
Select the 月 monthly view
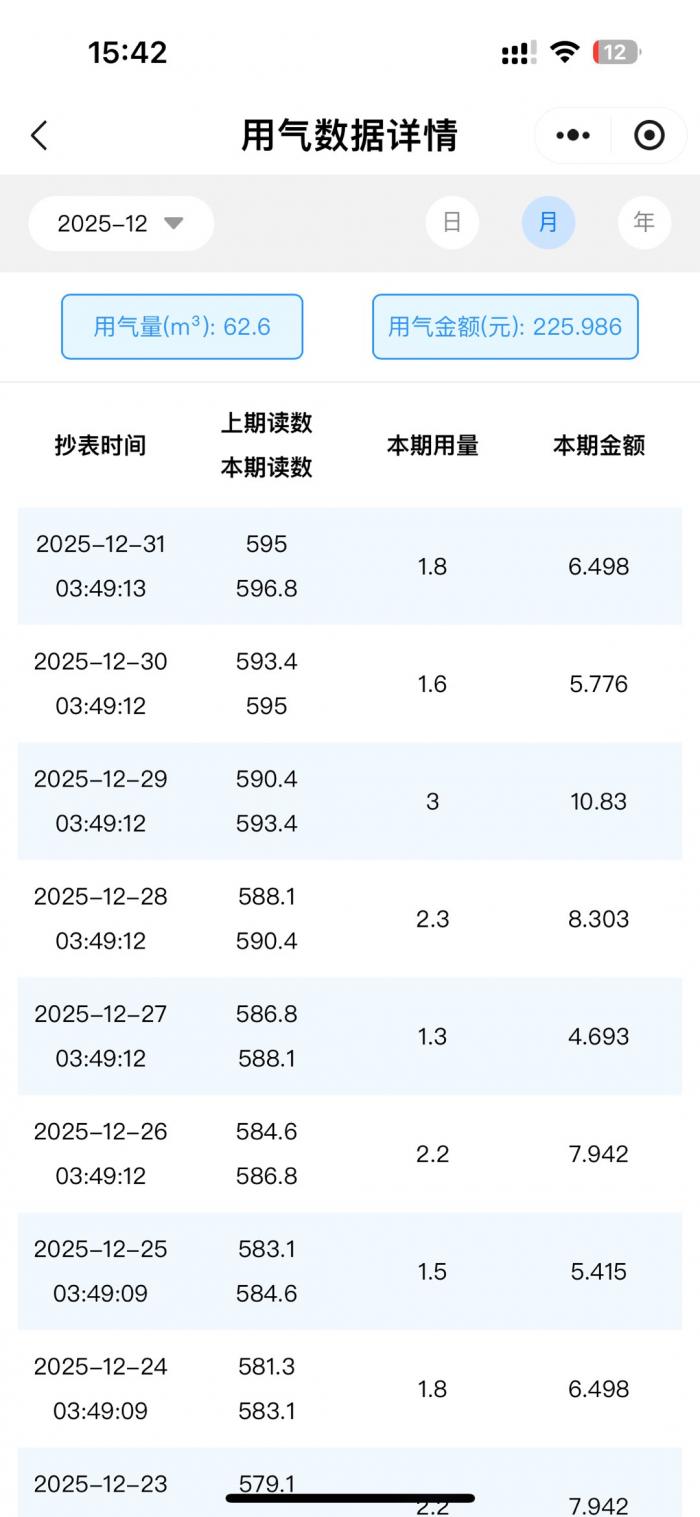click(x=548, y=222)
